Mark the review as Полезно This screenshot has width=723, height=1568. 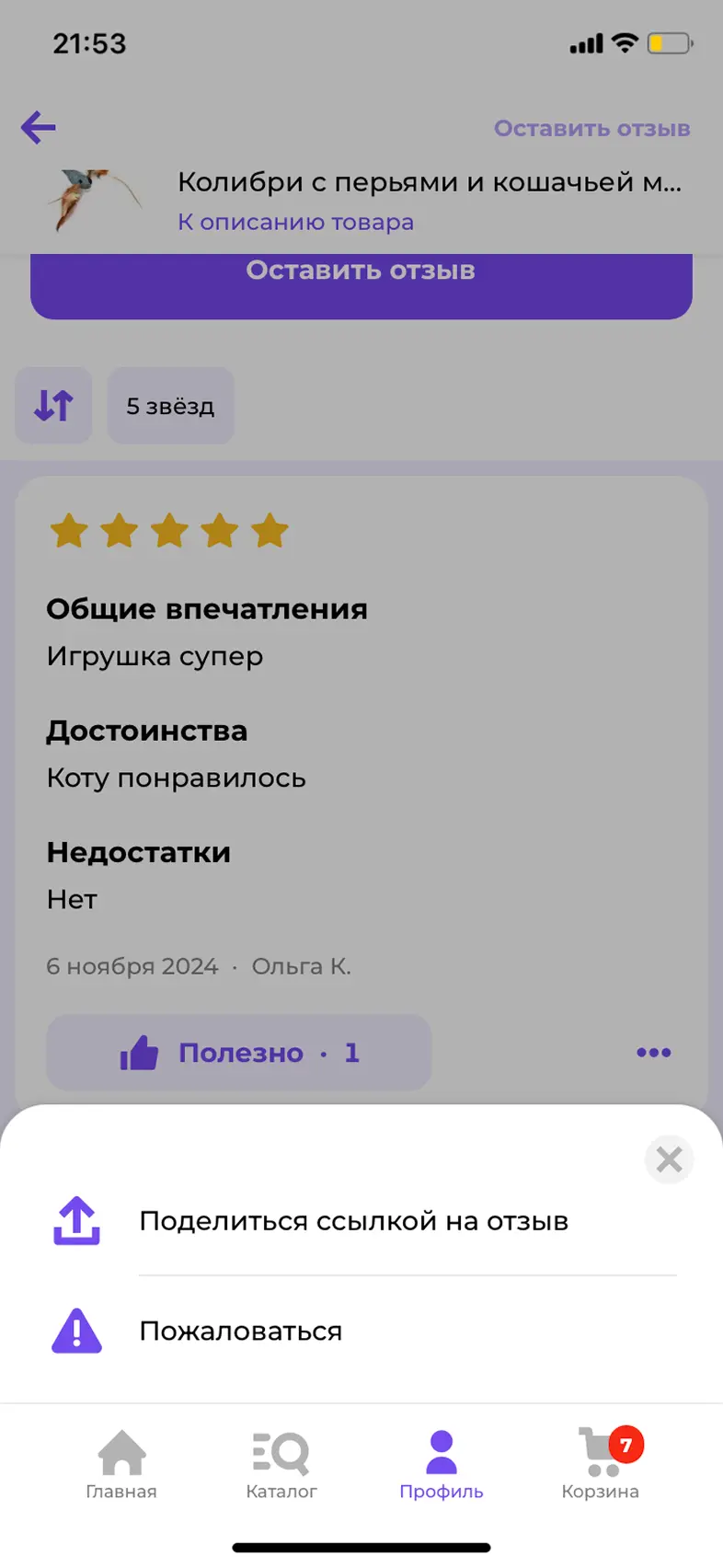[238, 1053]
